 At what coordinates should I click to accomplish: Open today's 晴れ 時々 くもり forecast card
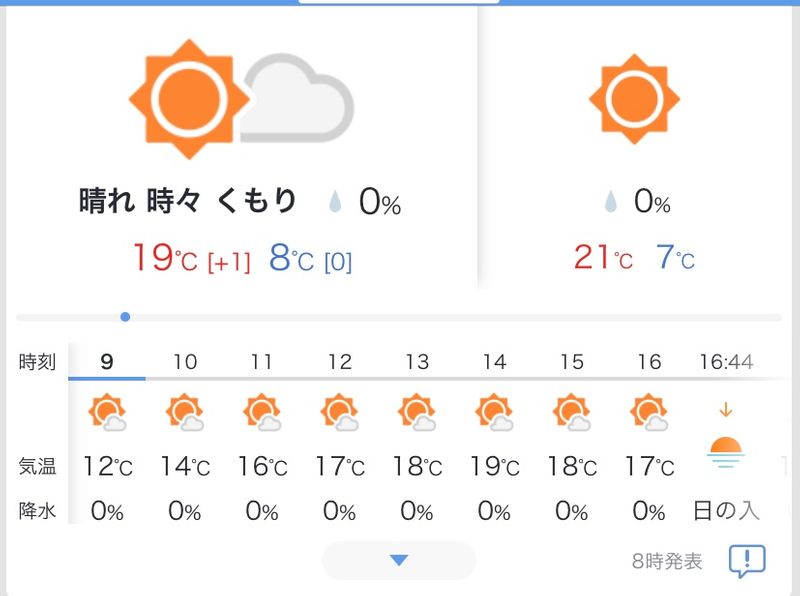pyautogui.click(x=240, y=160)
